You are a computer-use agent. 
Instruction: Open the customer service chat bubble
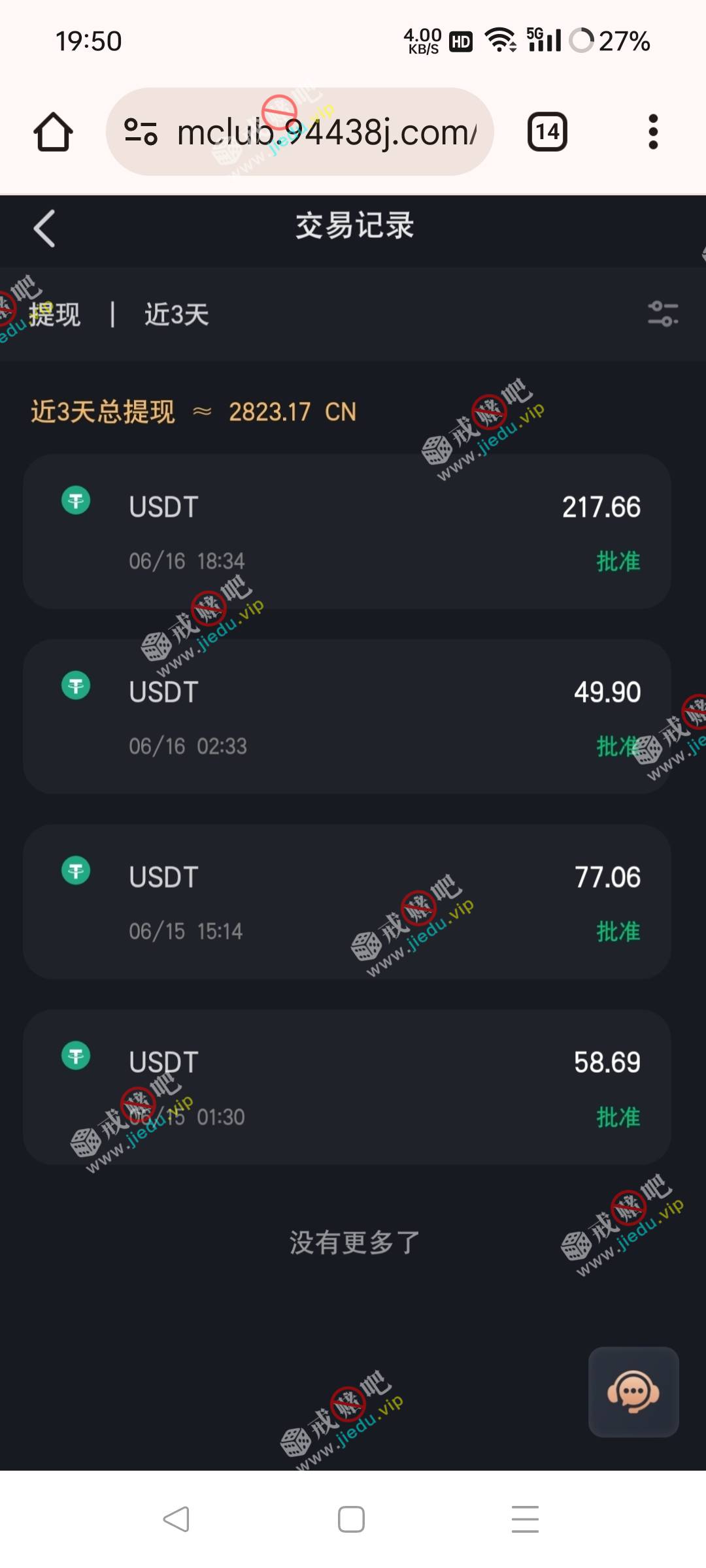(x=633, y=1392)
